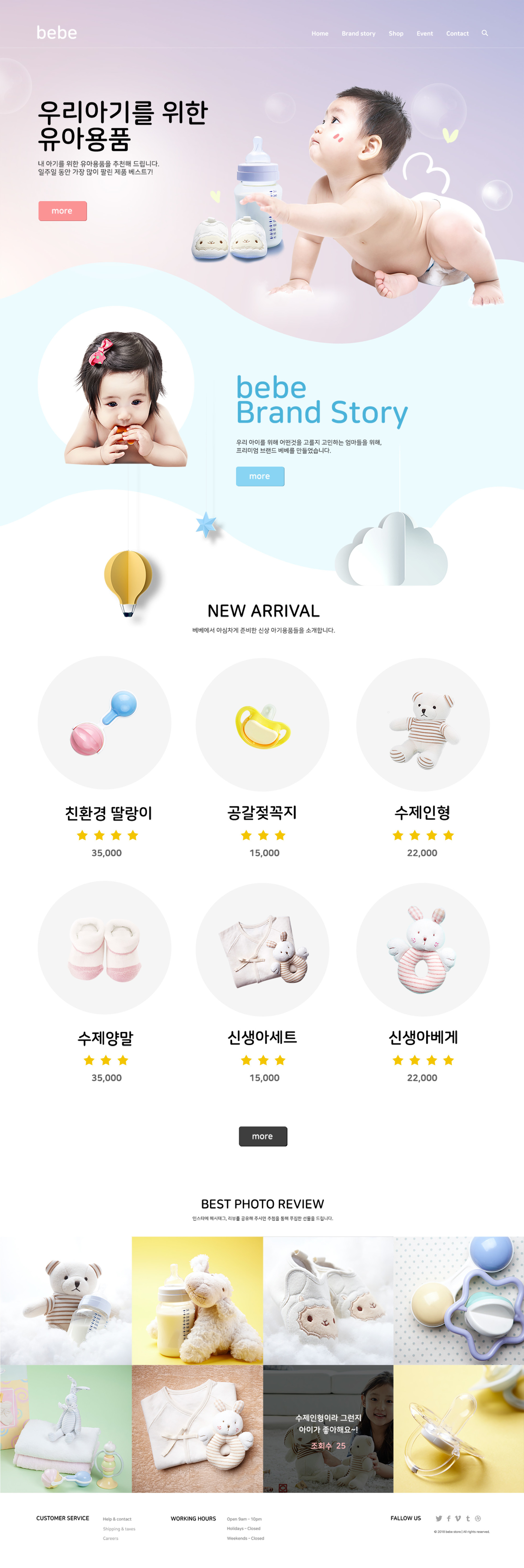Switch to the Shop section
The height and width of the screenshot is (1568, 524).
tap(396, 34)
